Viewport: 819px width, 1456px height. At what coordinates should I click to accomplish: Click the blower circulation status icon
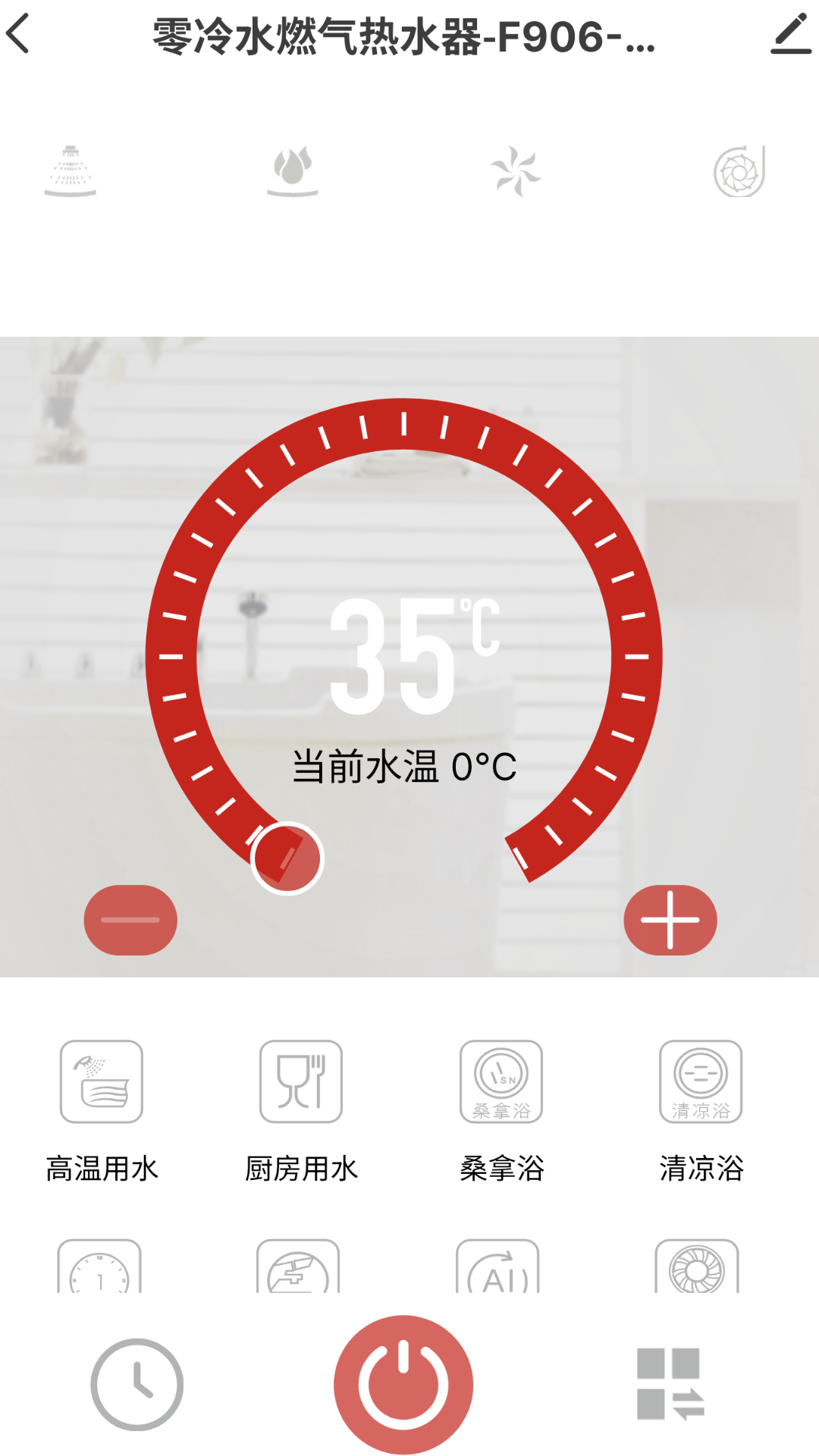[739, 171]
